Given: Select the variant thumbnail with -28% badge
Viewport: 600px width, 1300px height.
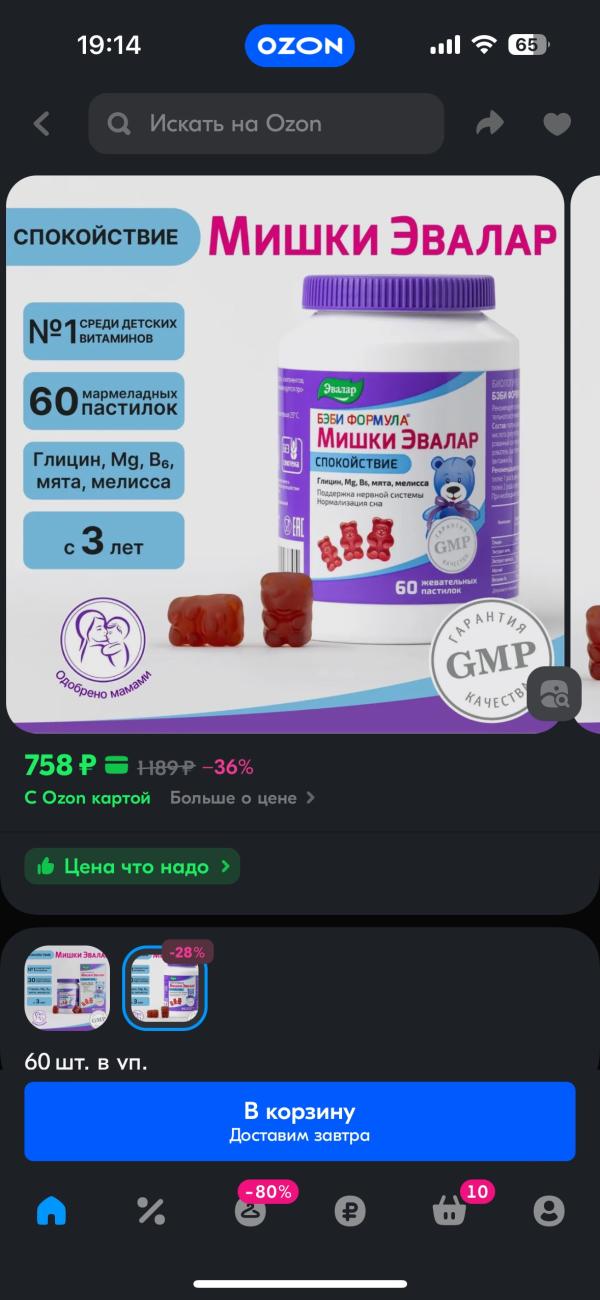Looking at the screenshot, I should [x=165, y=988].
